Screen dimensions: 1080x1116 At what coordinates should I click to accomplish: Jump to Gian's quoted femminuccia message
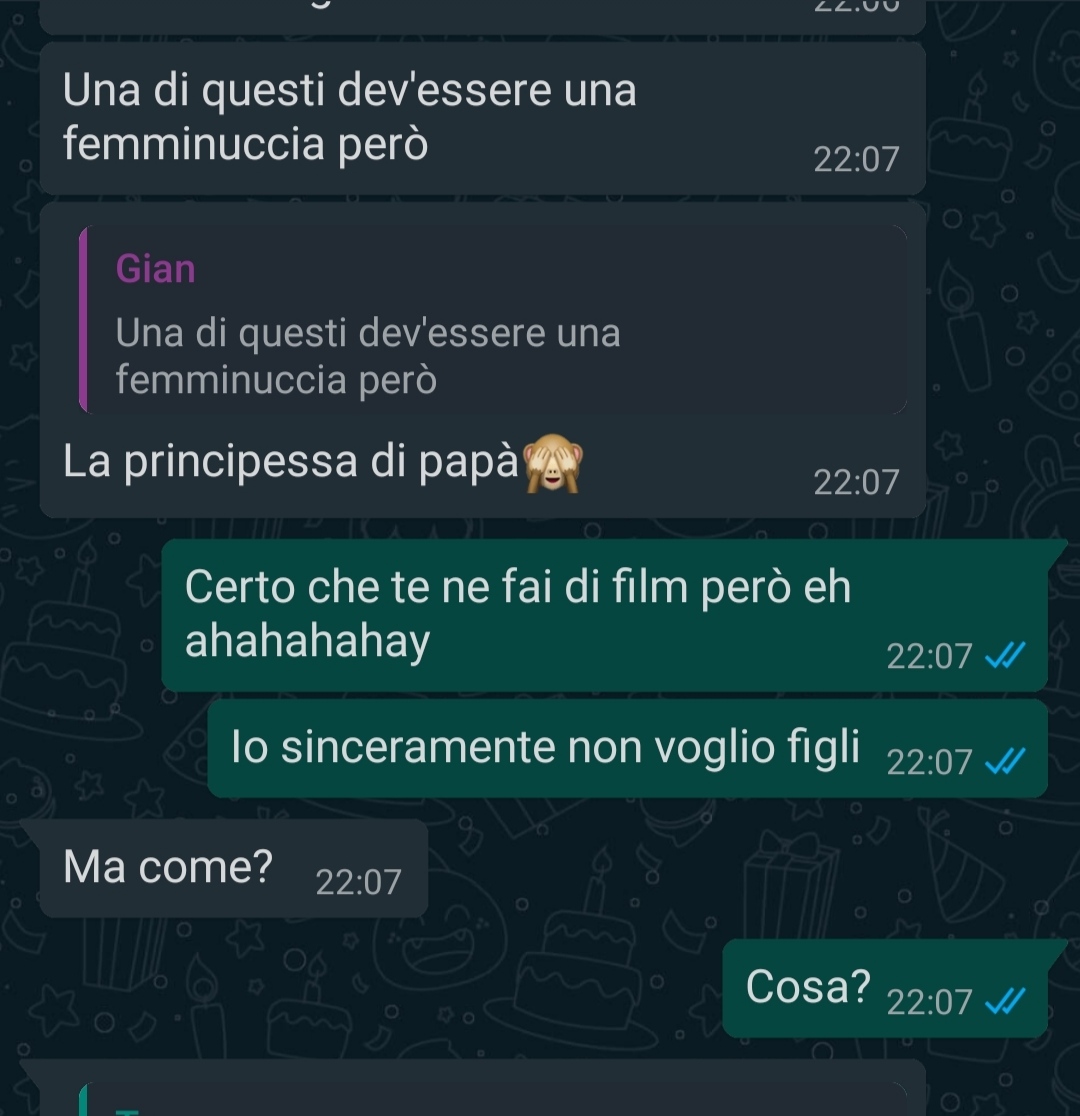pyautogui.click(x=490, y=320)
